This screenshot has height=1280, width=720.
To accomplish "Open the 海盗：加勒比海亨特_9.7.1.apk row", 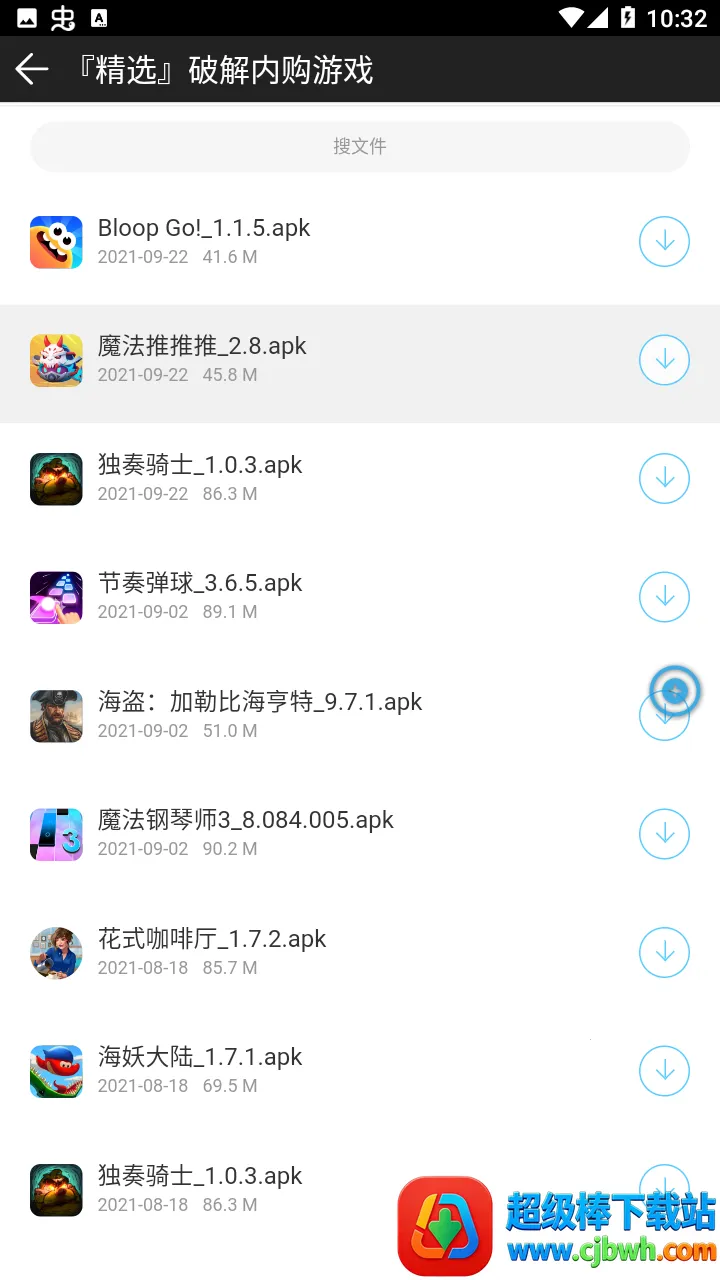I will 300,715.
